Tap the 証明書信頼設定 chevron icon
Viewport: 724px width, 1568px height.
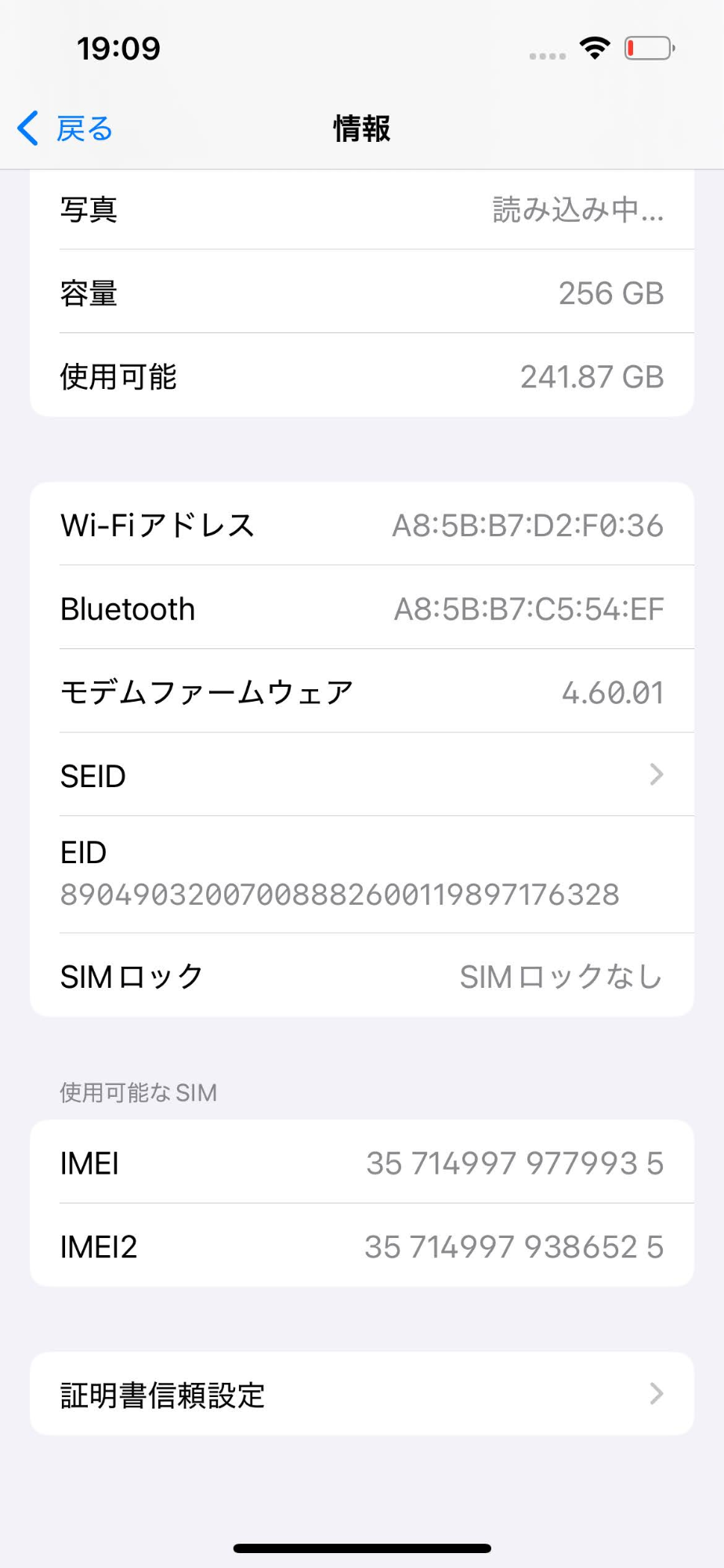656,1394
